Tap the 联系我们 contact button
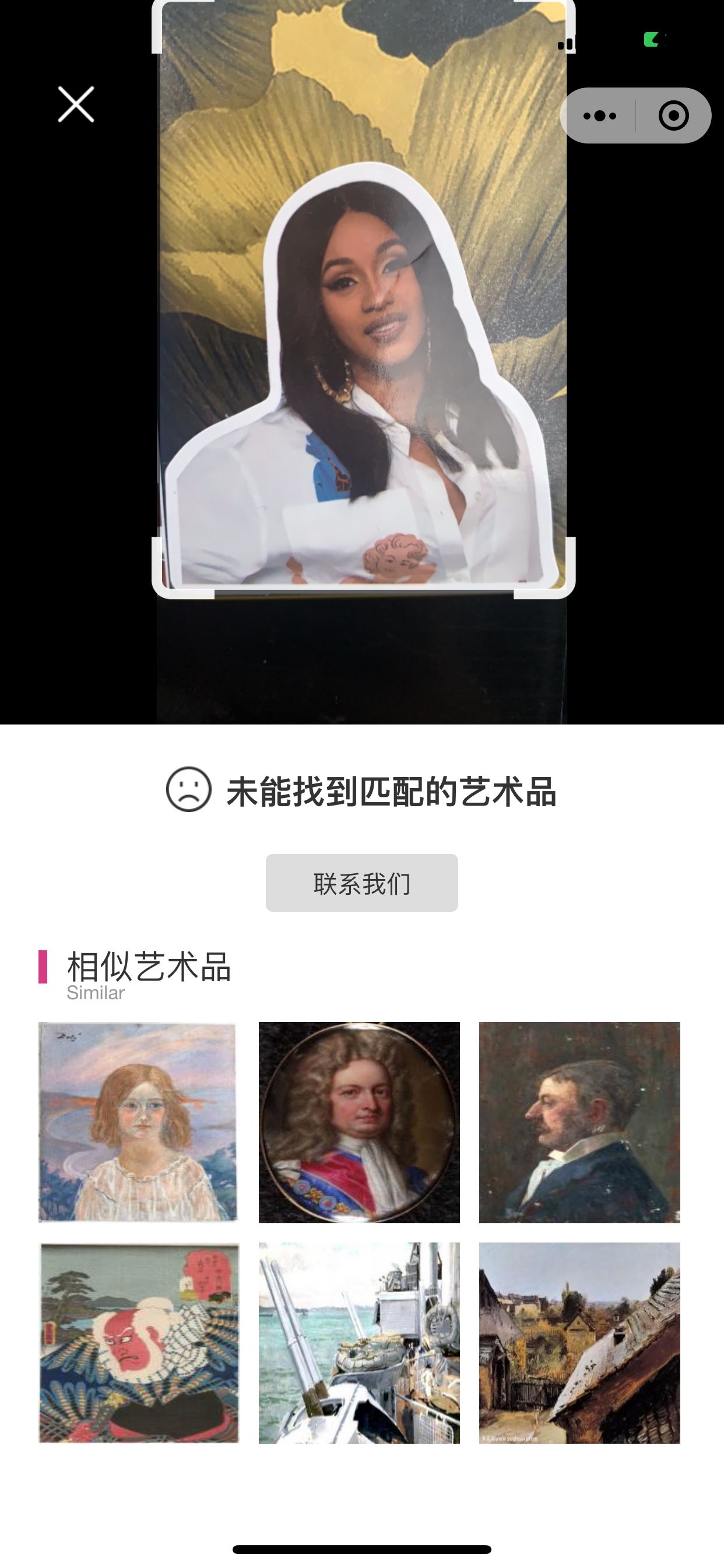This screenshot has width=724, height=1568. [x=361, y=883]
